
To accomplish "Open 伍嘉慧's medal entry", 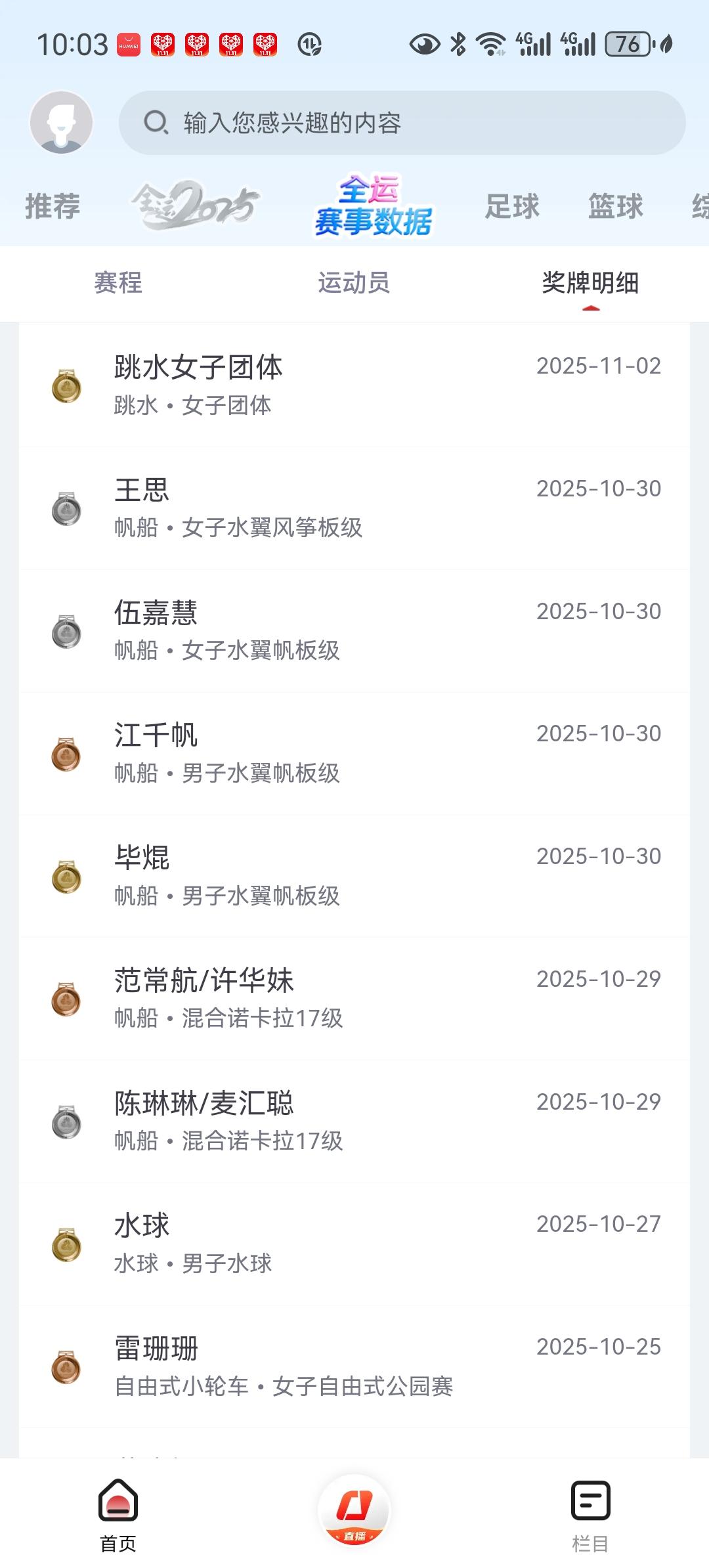I will coord(354,630).
